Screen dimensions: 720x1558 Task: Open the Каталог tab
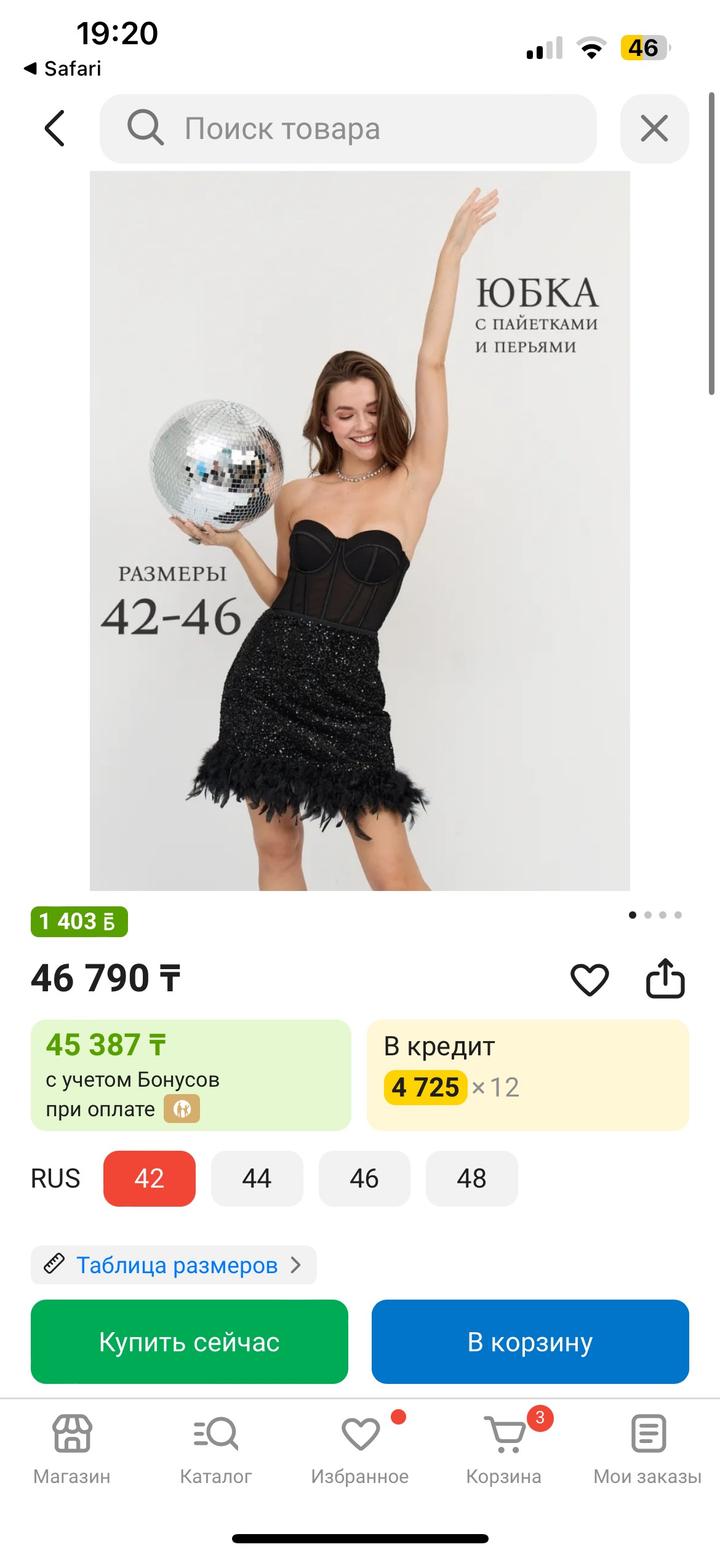click(x=216, y=1448)
